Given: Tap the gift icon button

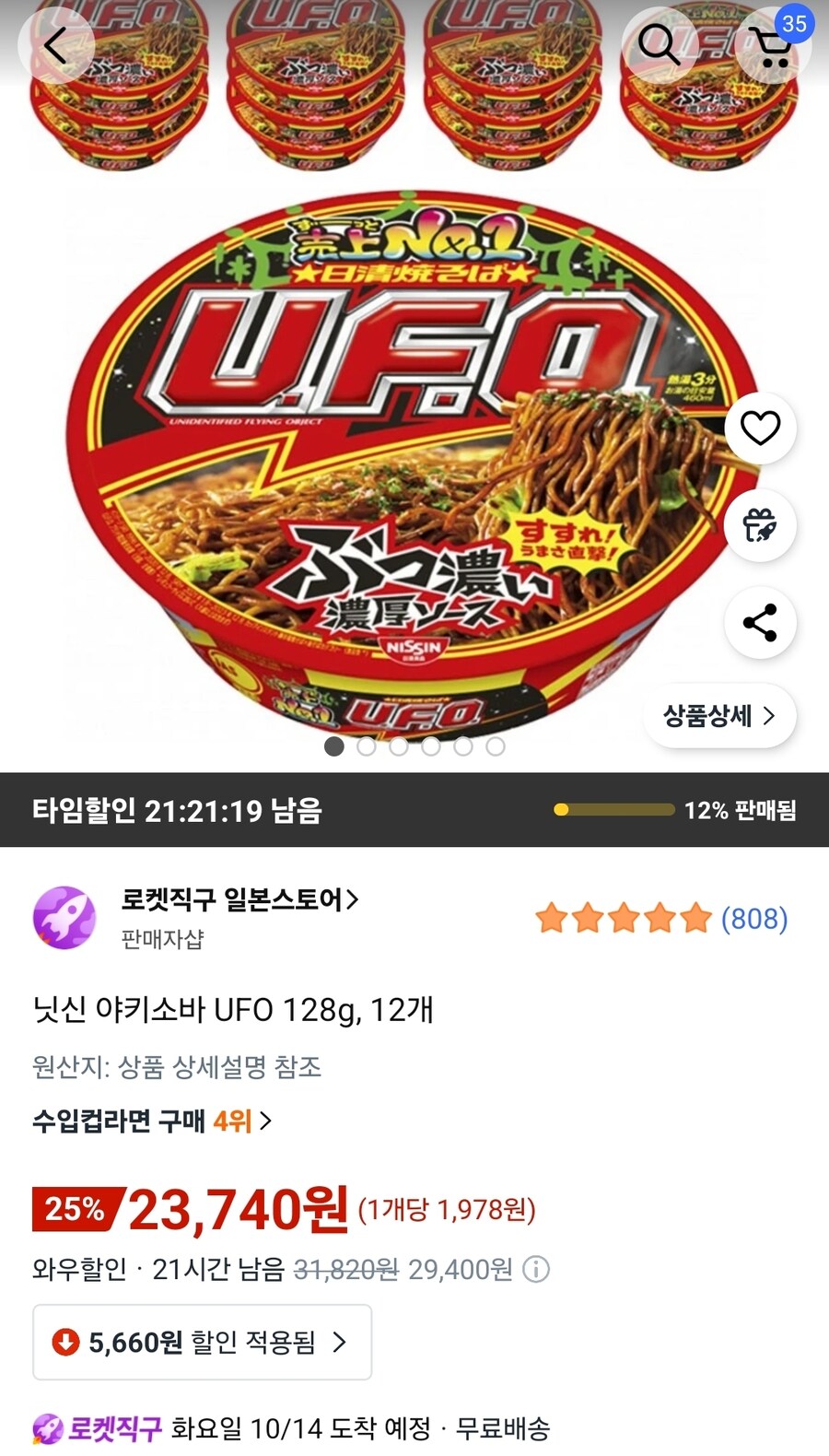Looking at the screenshot, I should tap(760, 525).
